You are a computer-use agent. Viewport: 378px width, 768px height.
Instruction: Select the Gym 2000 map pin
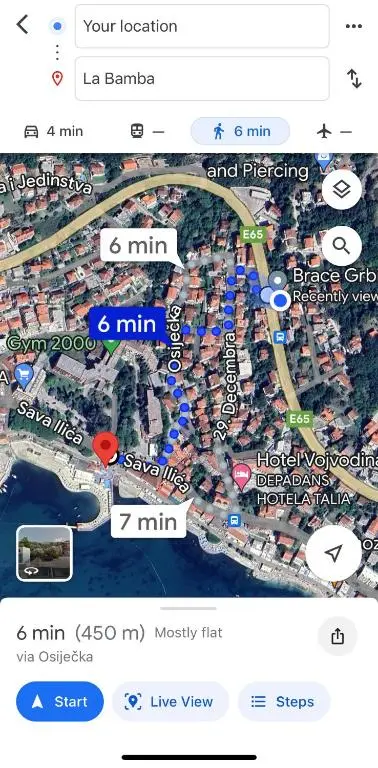pyautogui.click(x=111, y=346)
